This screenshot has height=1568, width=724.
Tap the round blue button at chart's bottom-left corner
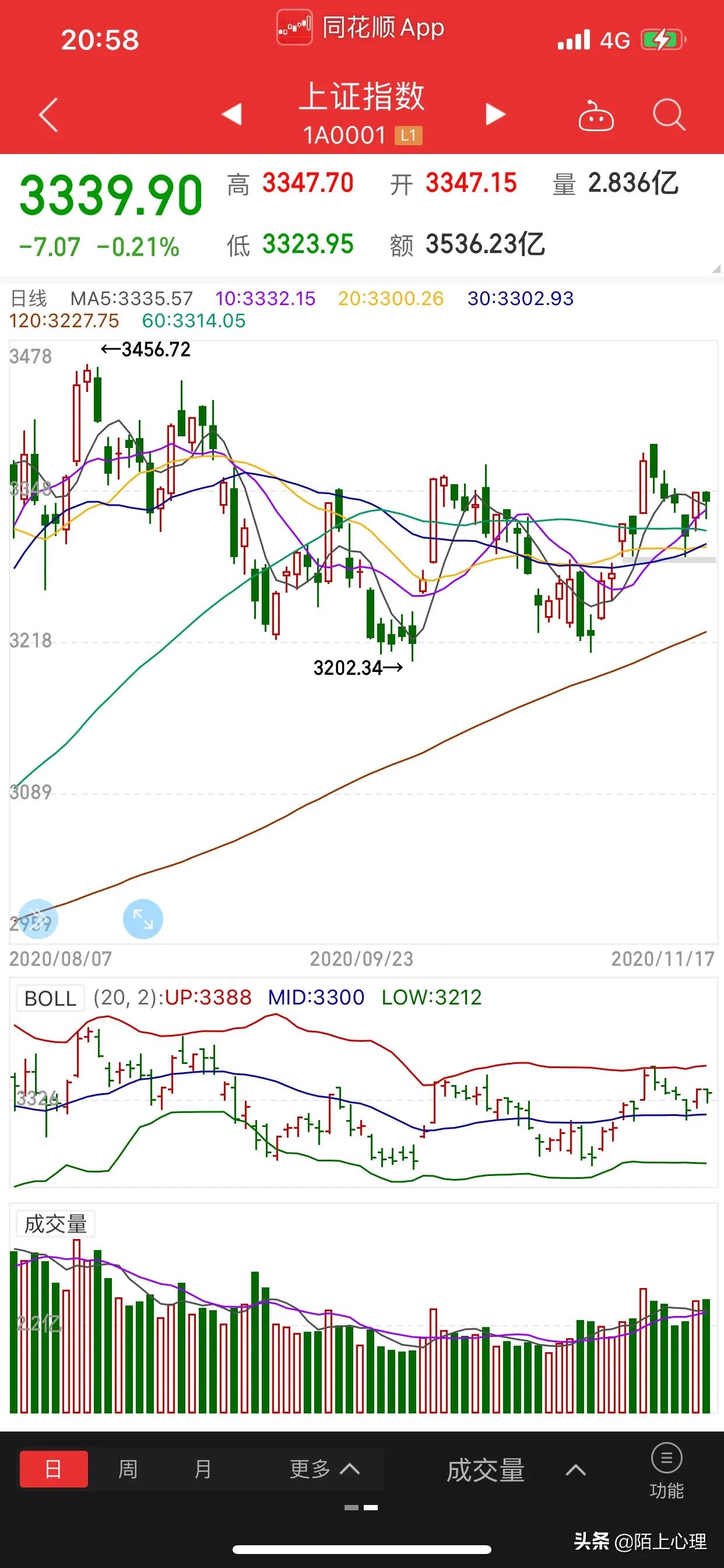(x=38, y=919)
